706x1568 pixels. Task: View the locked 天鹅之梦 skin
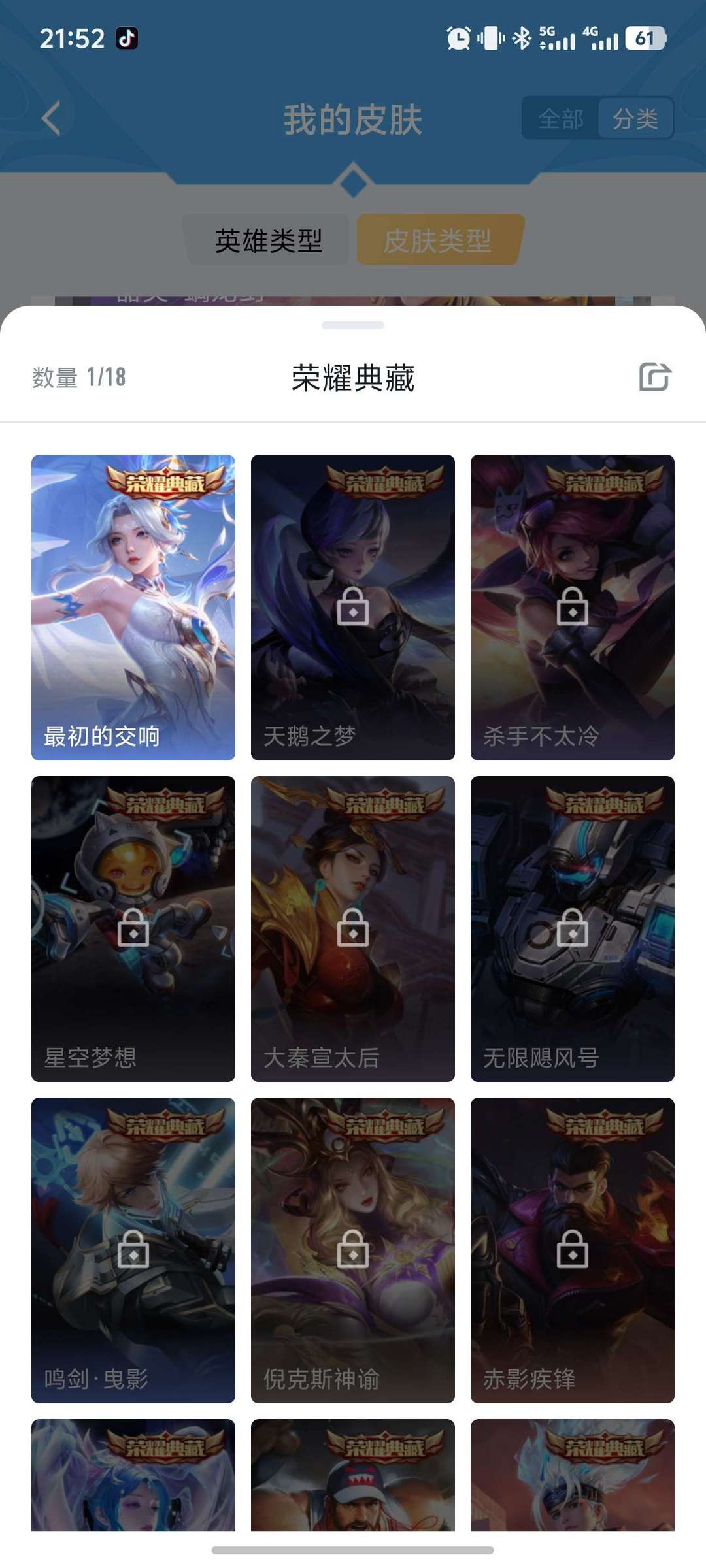click(353, 607)
